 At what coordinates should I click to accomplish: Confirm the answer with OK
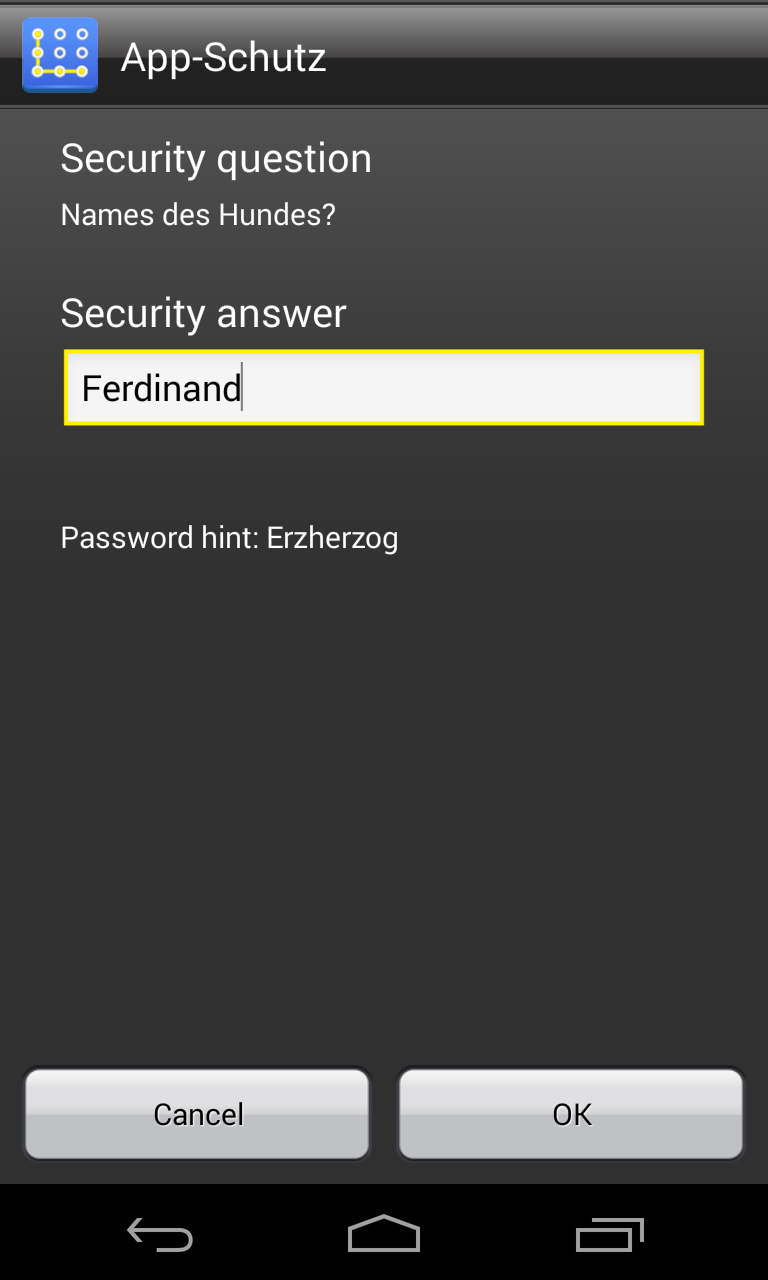(x=571, y=1114)
